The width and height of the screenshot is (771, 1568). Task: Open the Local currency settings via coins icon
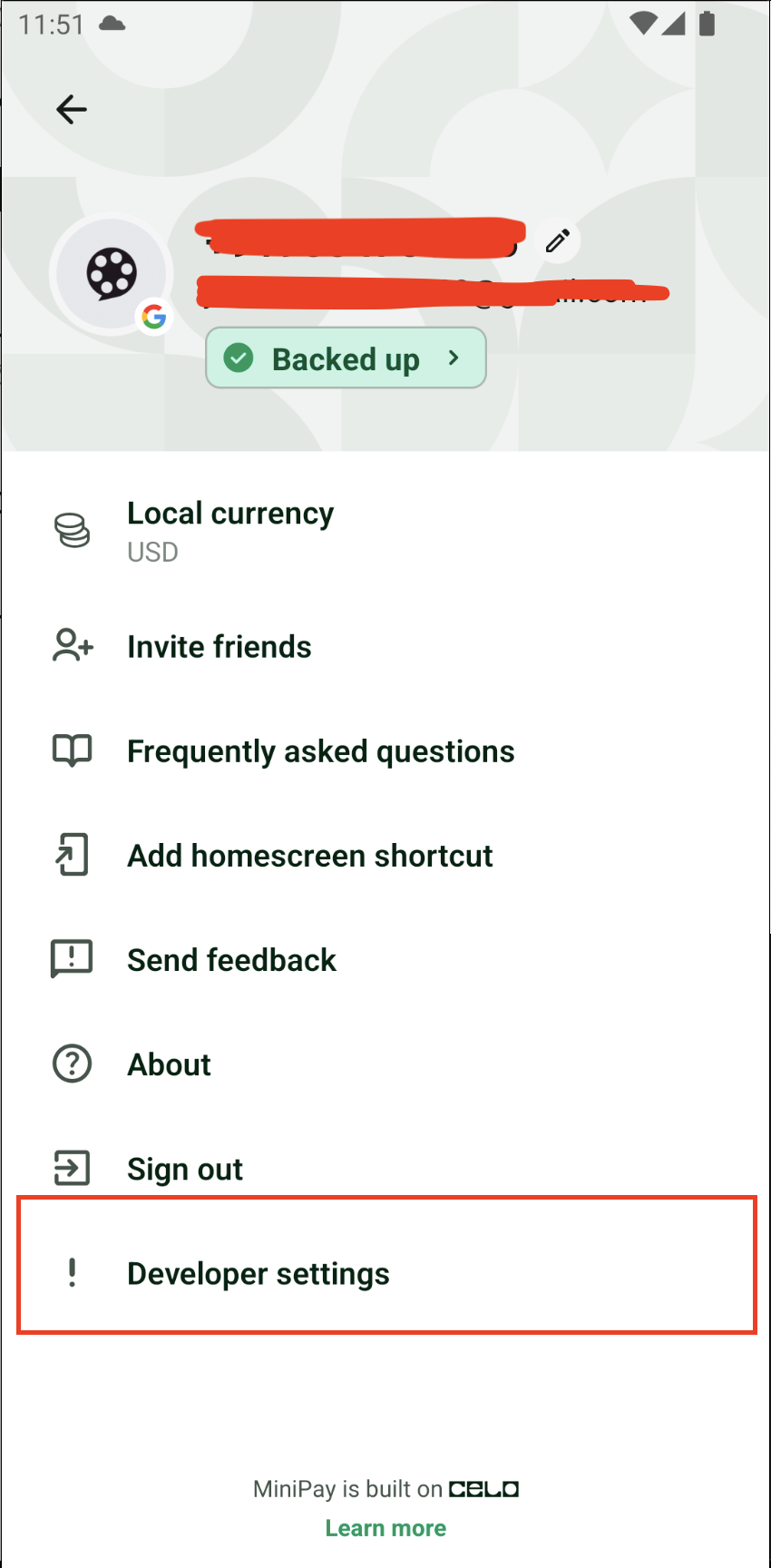click(x=73, y=529)
